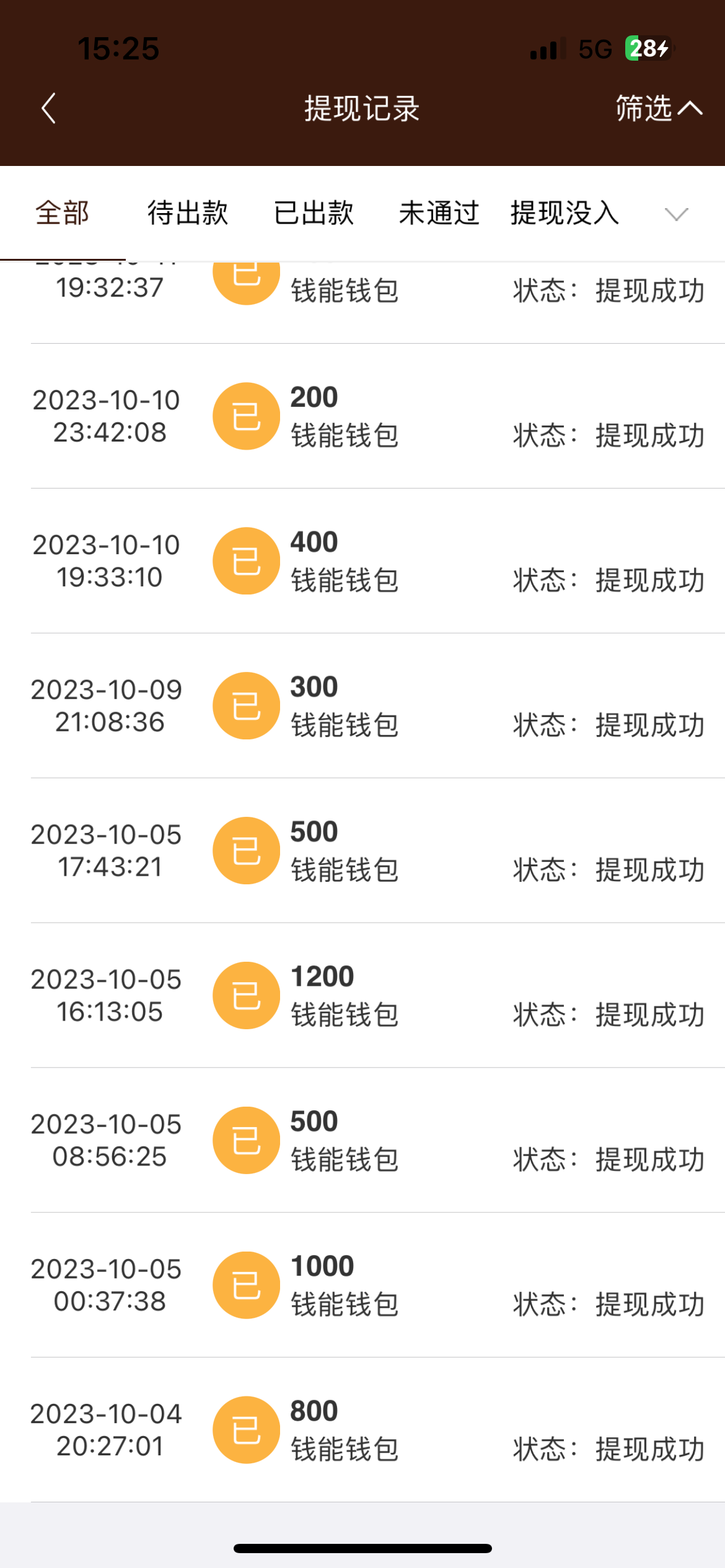725x1568 pixels.
Task: Expand the tab list chevron
Action: (676, 214)
